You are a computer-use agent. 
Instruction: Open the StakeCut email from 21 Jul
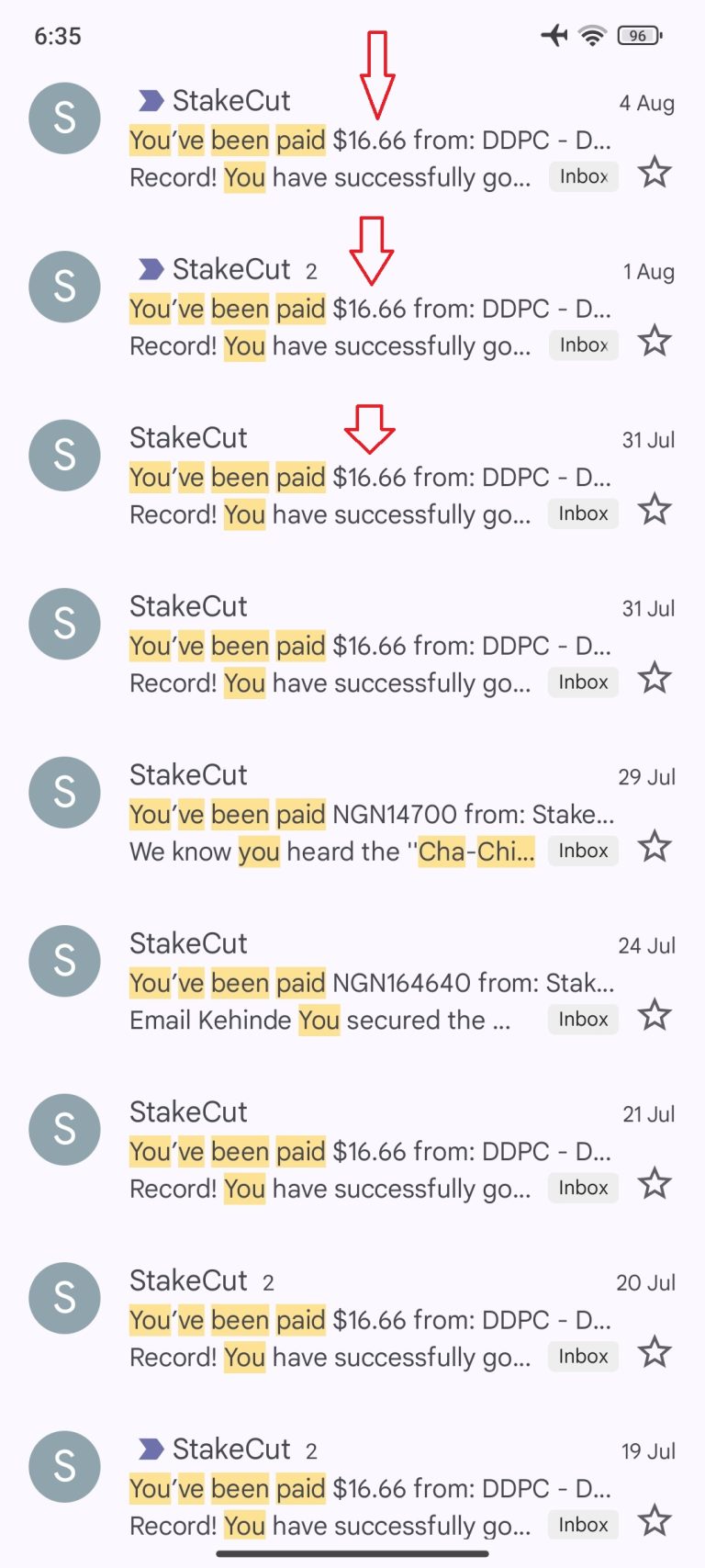(x=352, y=1149)
